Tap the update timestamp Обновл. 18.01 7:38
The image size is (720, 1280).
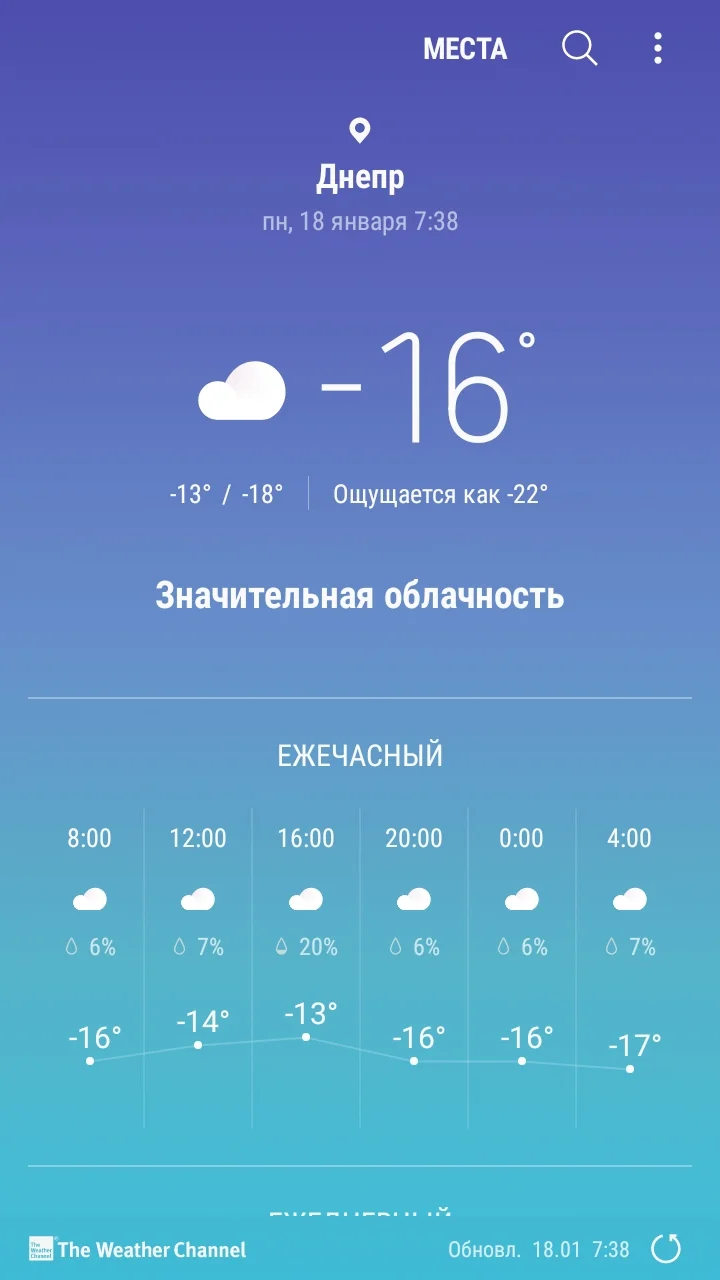[x=540, y=1248]
